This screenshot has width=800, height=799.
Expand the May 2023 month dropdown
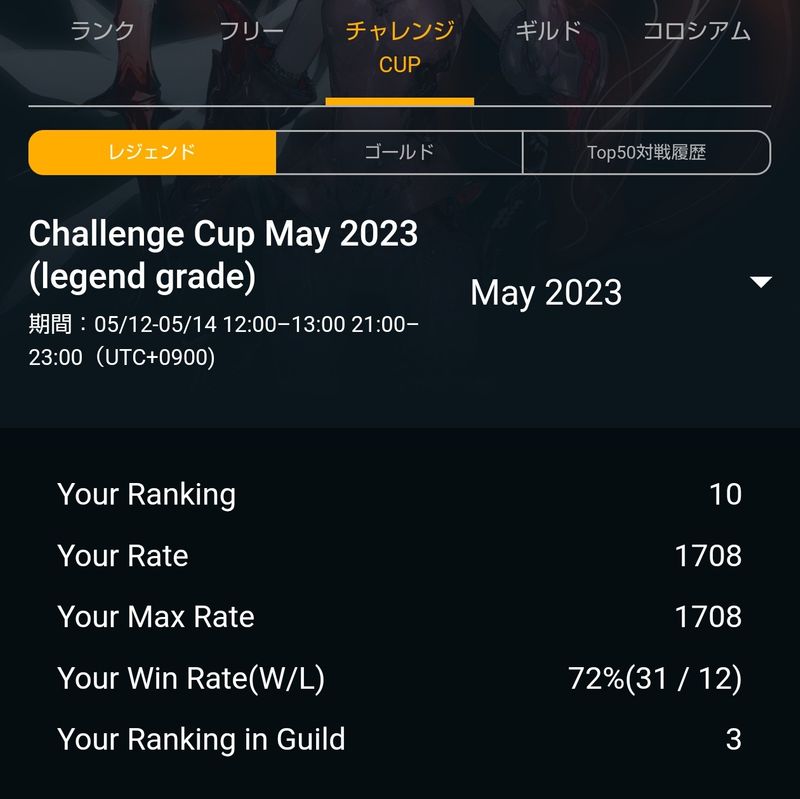point(620,292)
